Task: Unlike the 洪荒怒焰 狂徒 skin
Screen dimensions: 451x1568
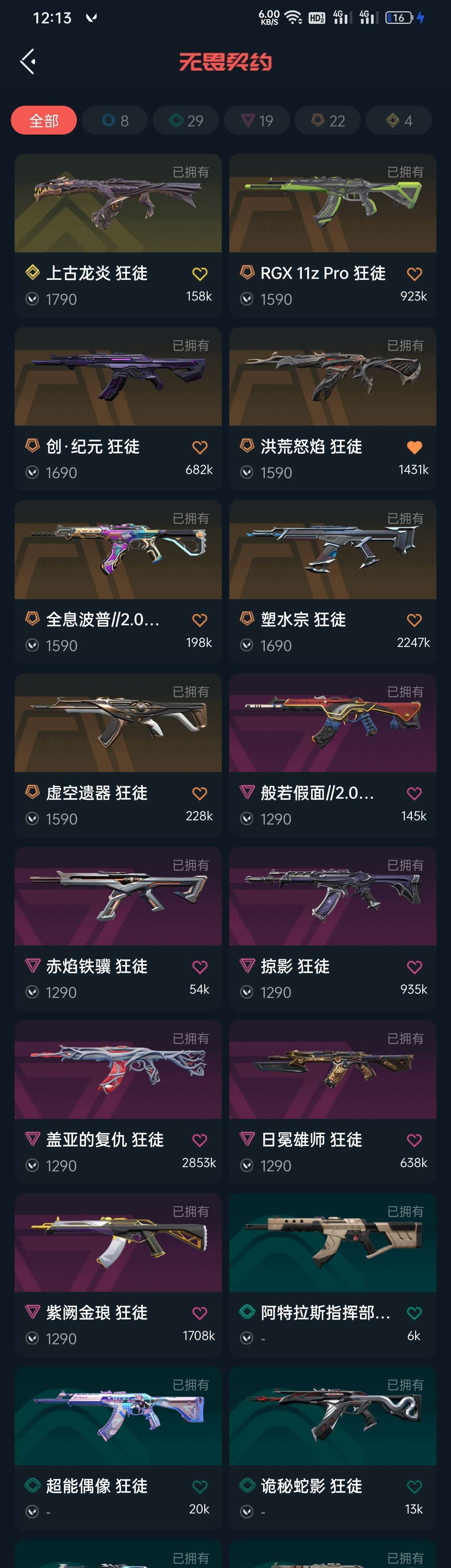Action: [x=415, y=447]
